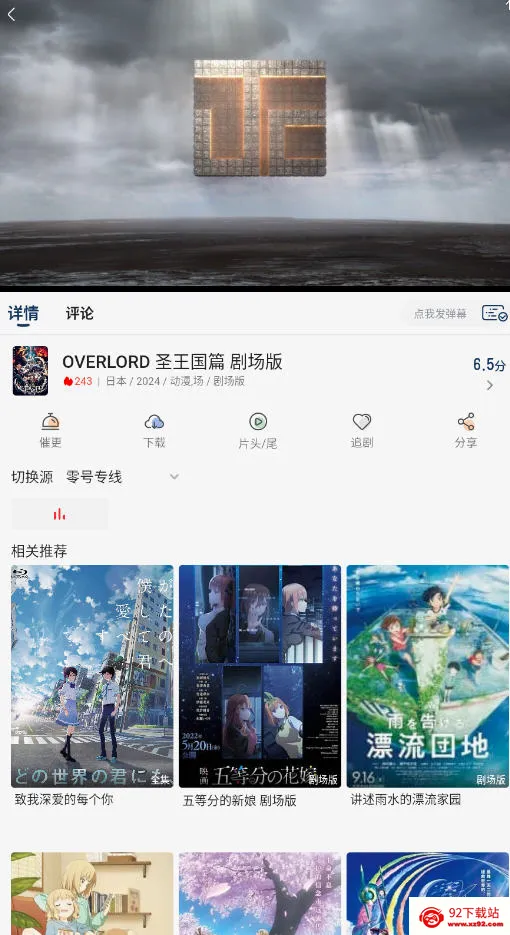Follow the show with 追剧
The height and width of the screenshot is (935, 510).
[361, 430]
